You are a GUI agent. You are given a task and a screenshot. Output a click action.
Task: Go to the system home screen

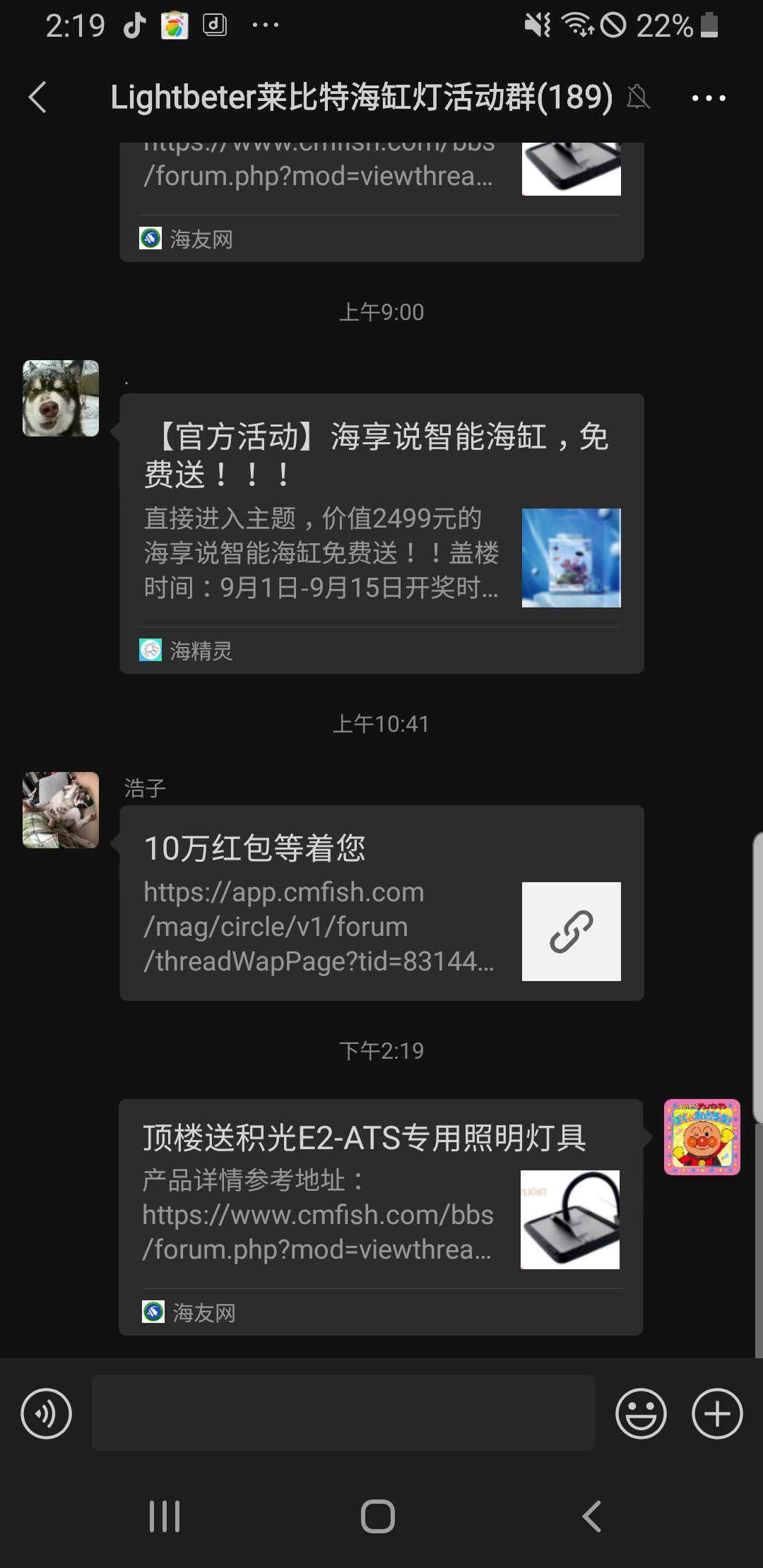[378, 1516]
